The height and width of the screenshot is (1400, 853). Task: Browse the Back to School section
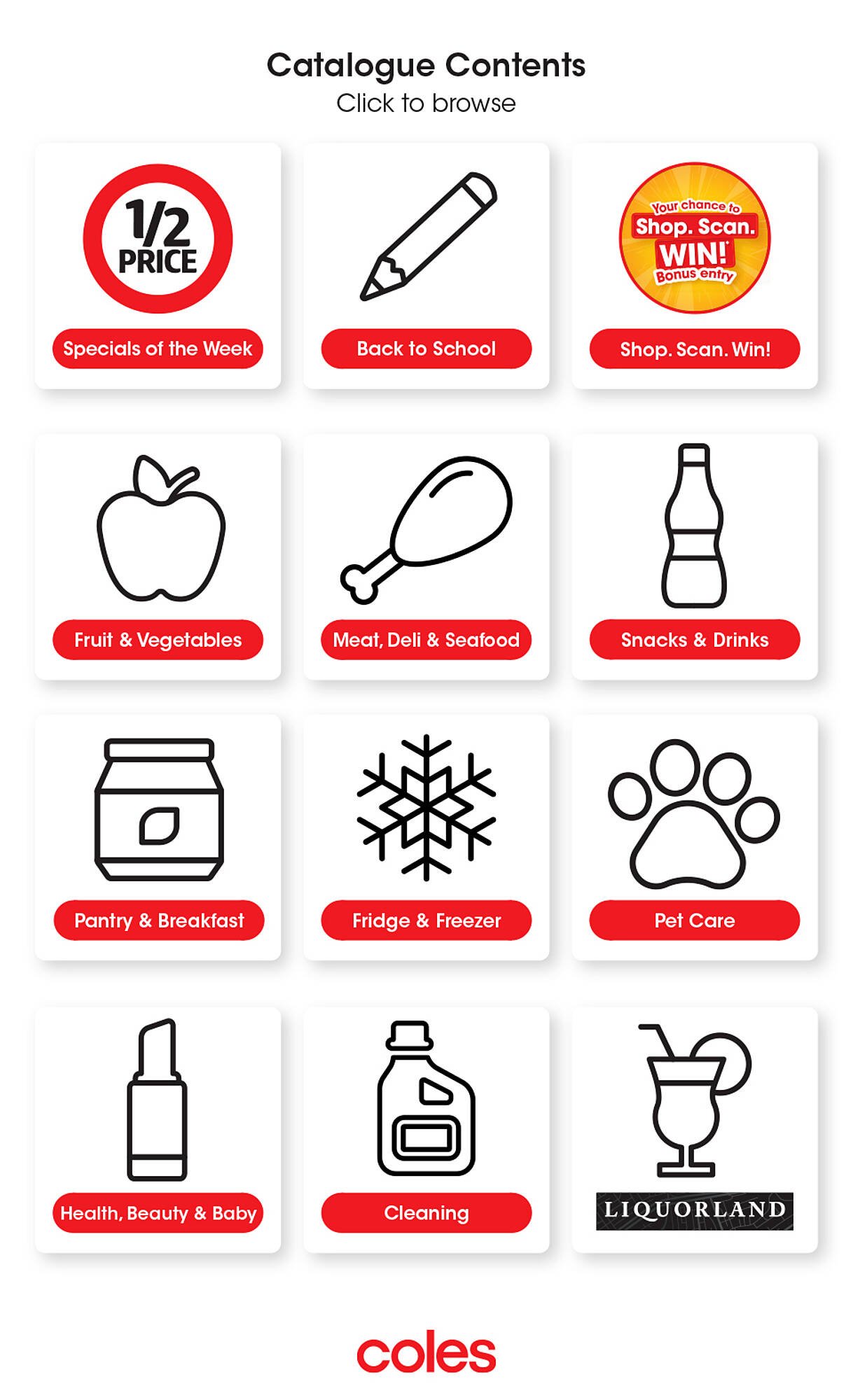pyautogui.click(x=426, y=347)
